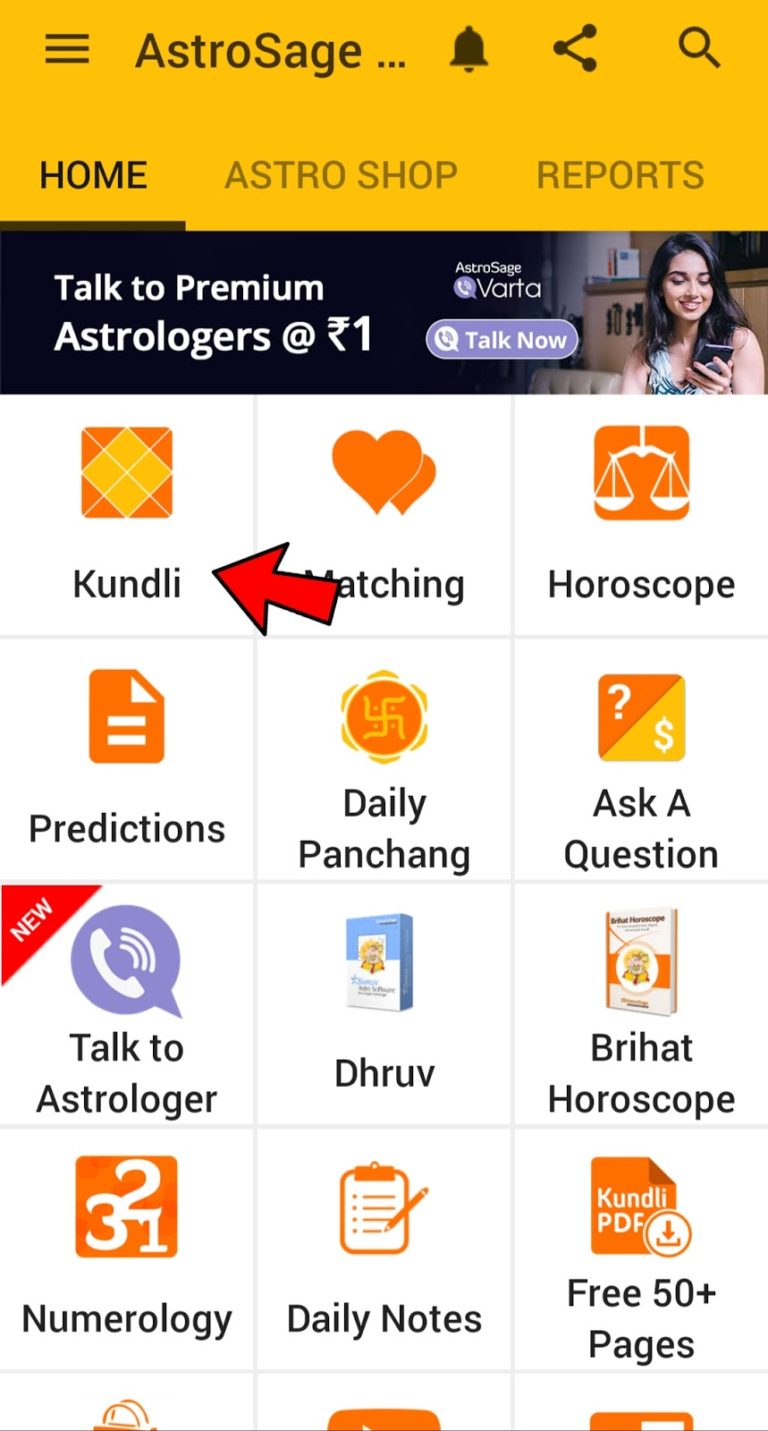Open Daily Notes
Screen dimensions: 768x1431
pyautogui.click(x=384, y=1250)
